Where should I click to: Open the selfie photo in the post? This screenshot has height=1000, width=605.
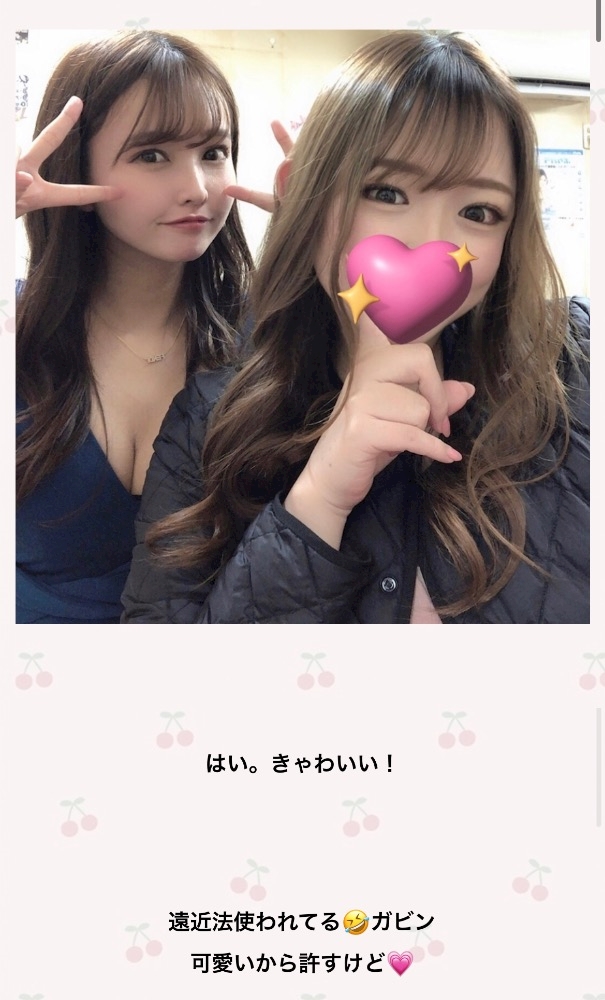pos(303,326)
